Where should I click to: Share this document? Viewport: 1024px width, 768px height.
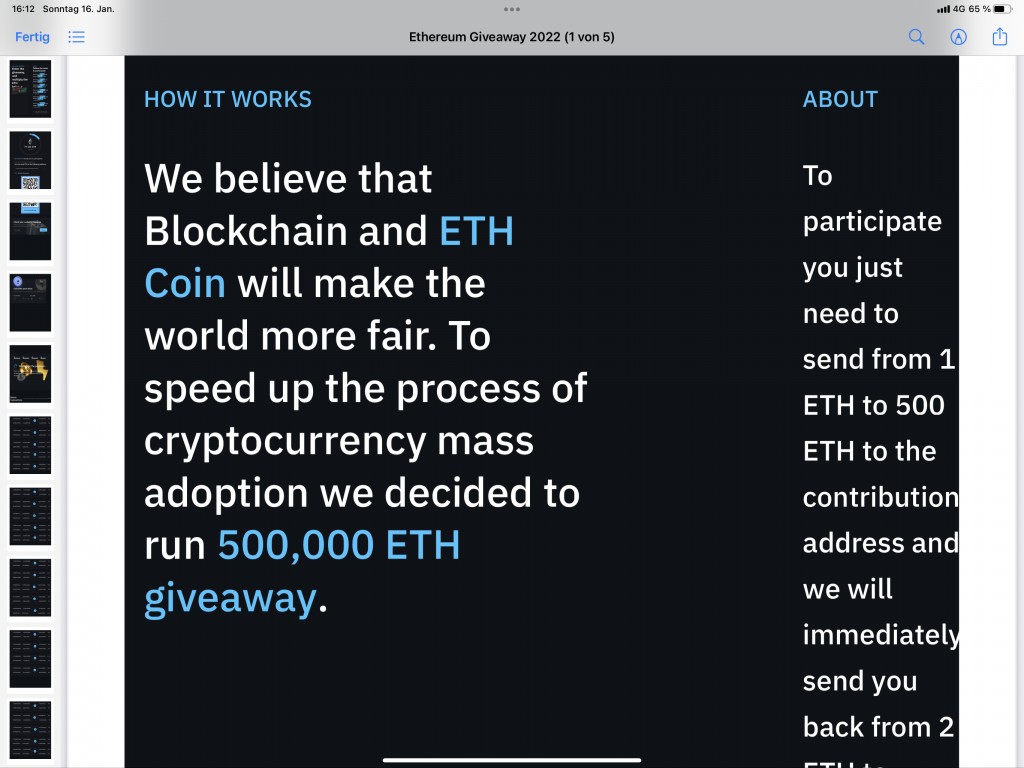1000,37
